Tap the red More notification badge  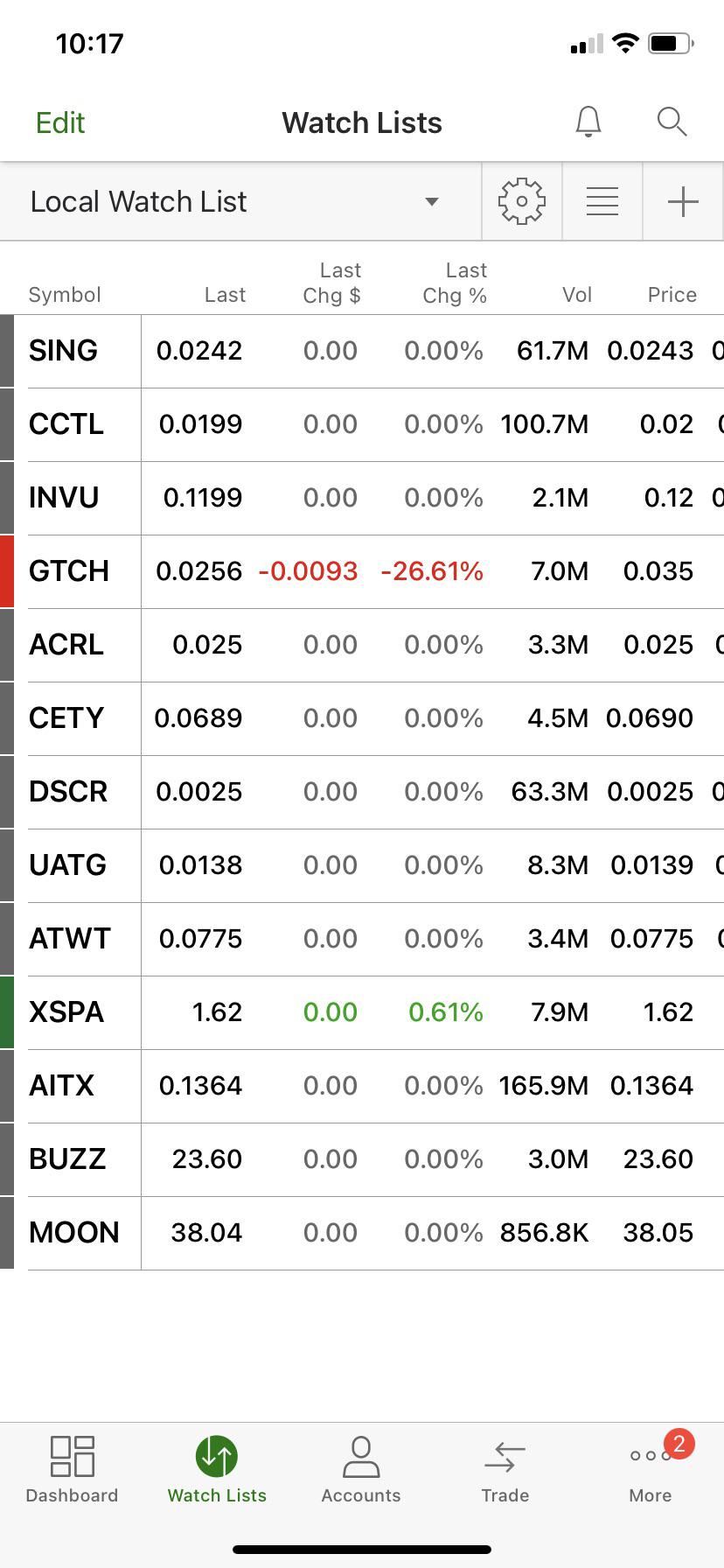point(679,1440)
